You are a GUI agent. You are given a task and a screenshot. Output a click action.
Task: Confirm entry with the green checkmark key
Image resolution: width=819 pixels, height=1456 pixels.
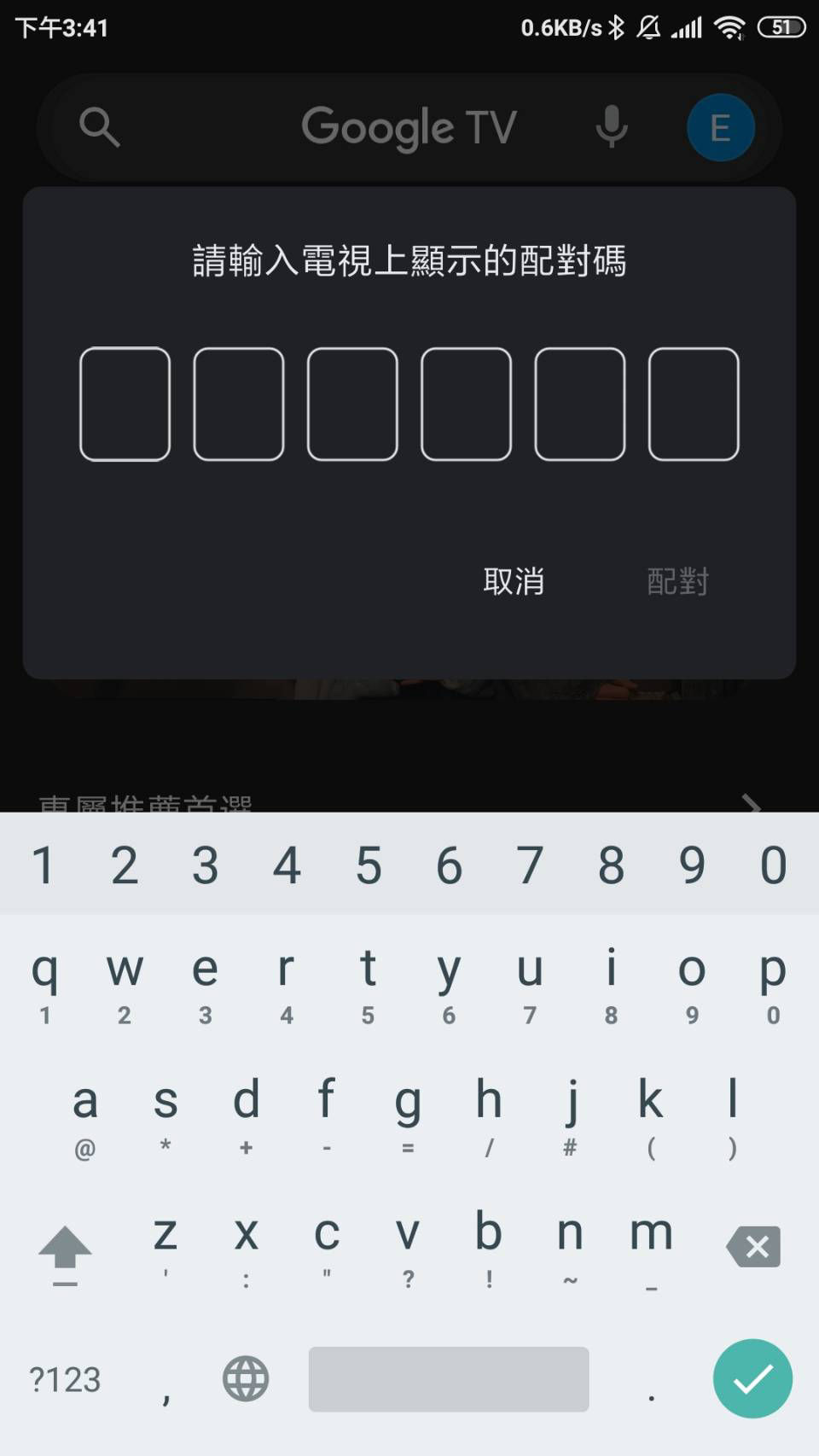click(x=752, y=1379)
